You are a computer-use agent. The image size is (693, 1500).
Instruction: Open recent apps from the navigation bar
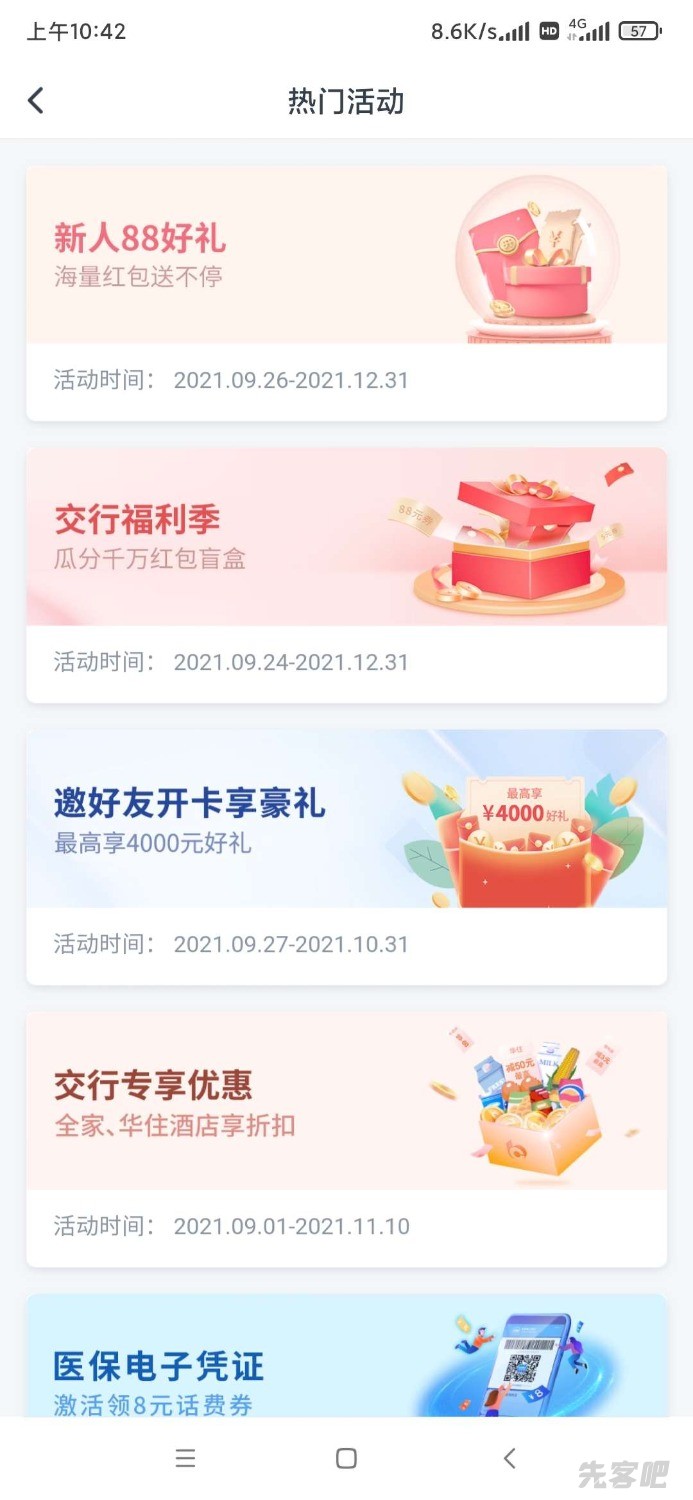click(x=185, y=1458)
